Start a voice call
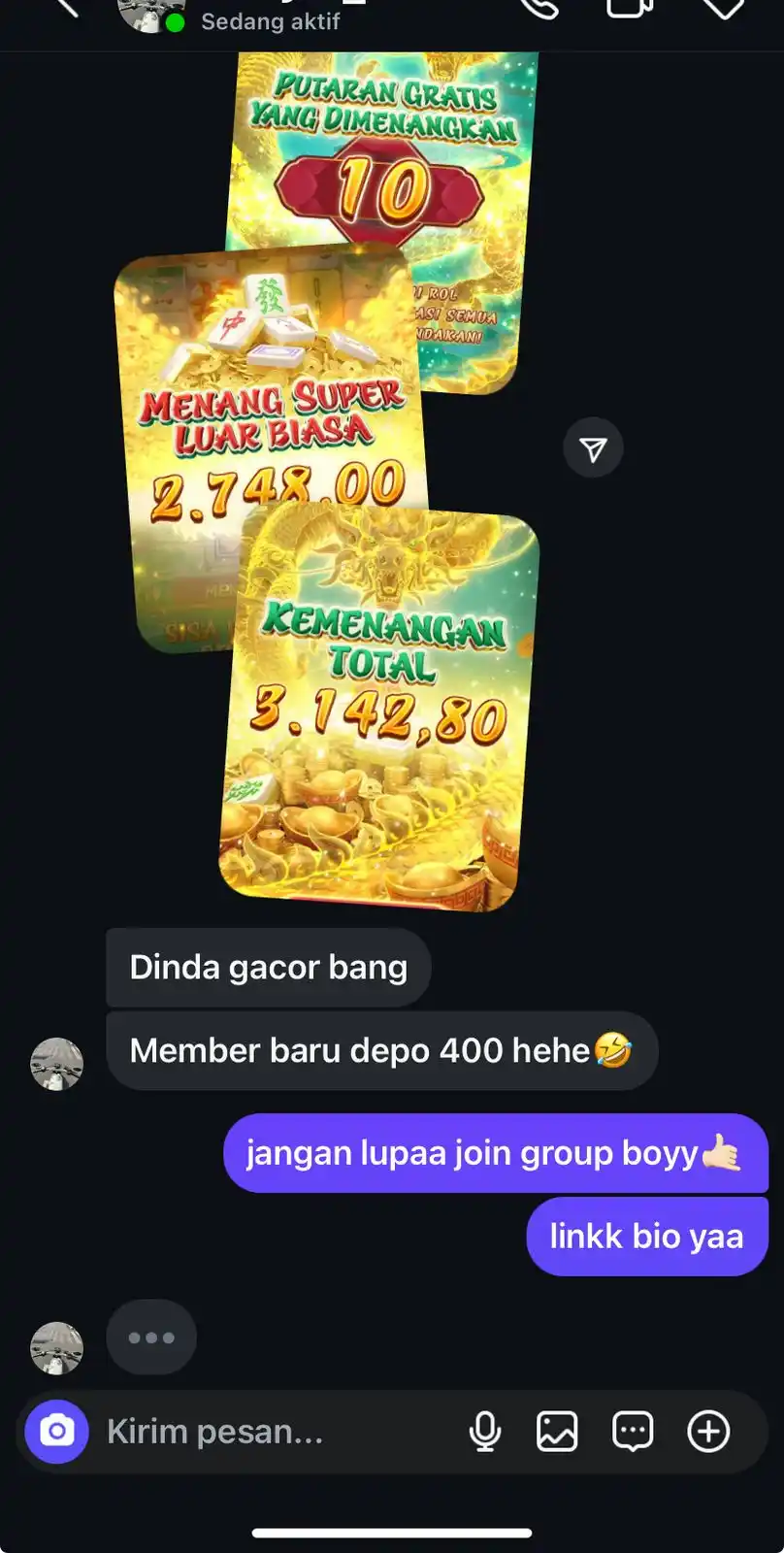The height and width of the screenshot is (1553, 784). tap(539, 8)
